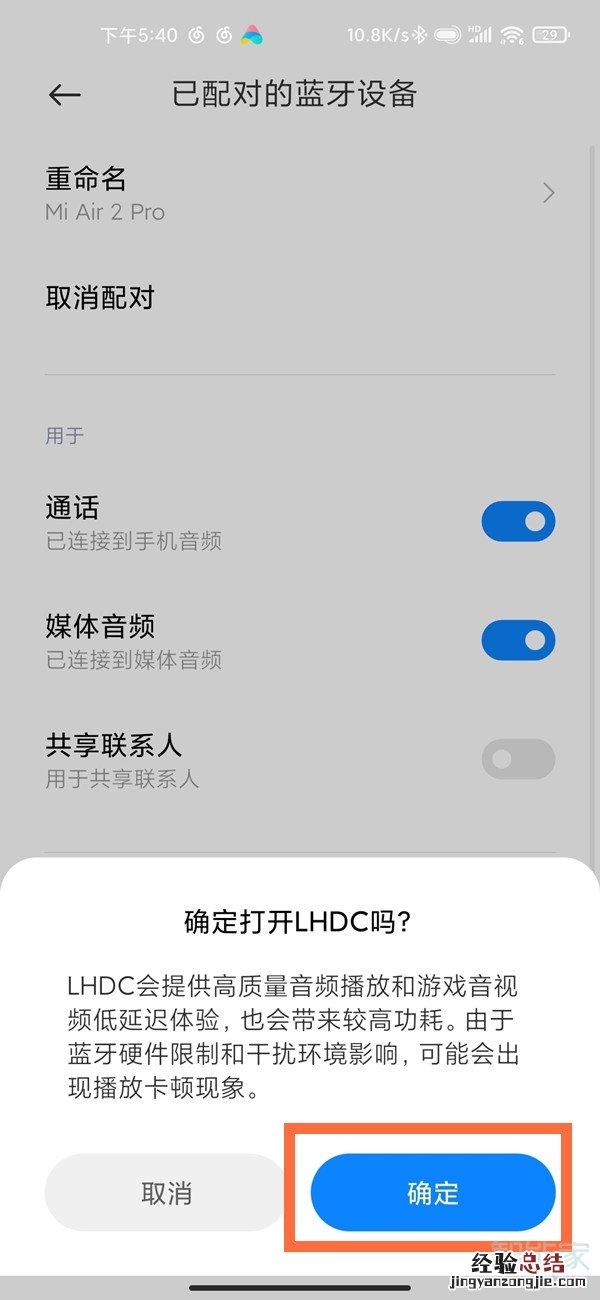This screenshot has height=1300, width=600.
Task: Toggle the 通话 call audio switch
Action: click(517, 521)
